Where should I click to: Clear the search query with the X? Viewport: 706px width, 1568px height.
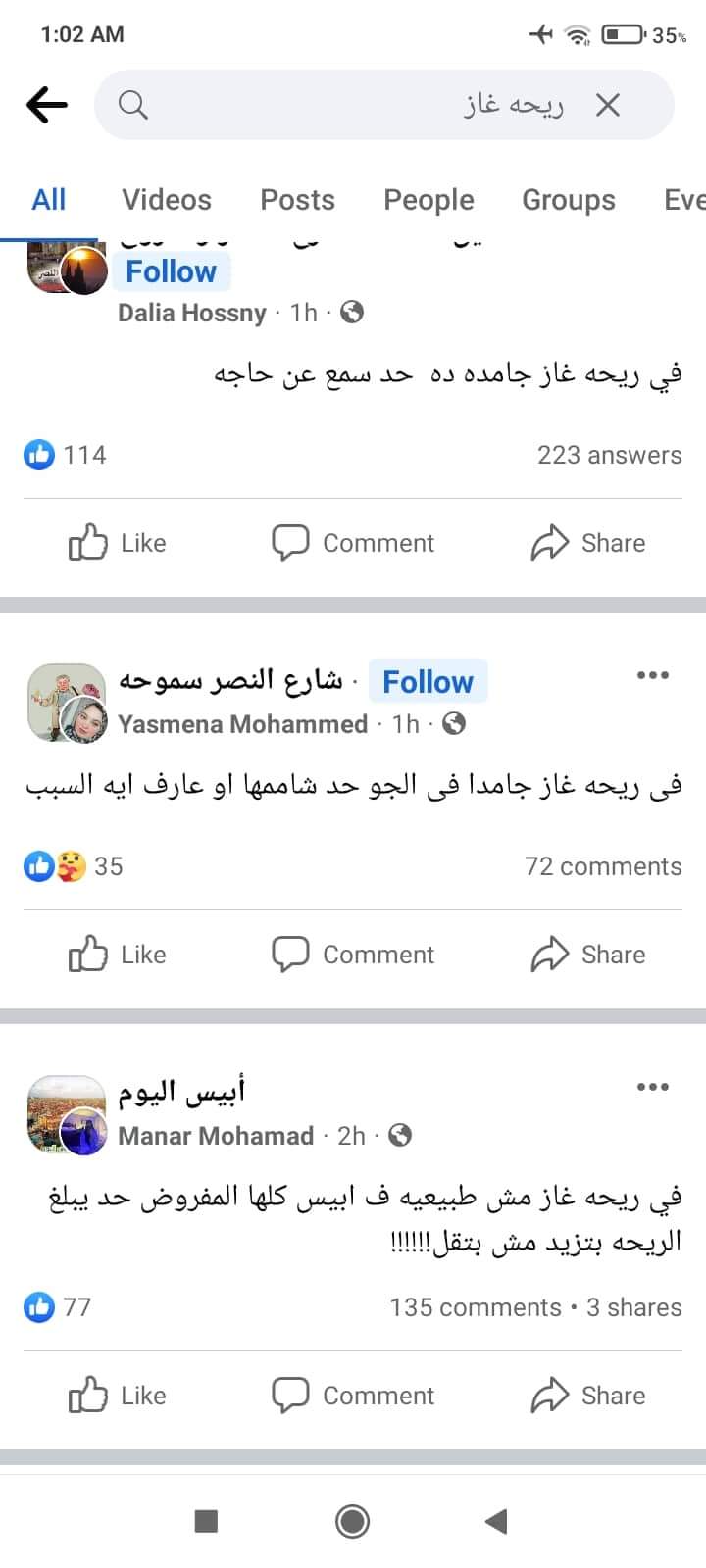point(608,105)
